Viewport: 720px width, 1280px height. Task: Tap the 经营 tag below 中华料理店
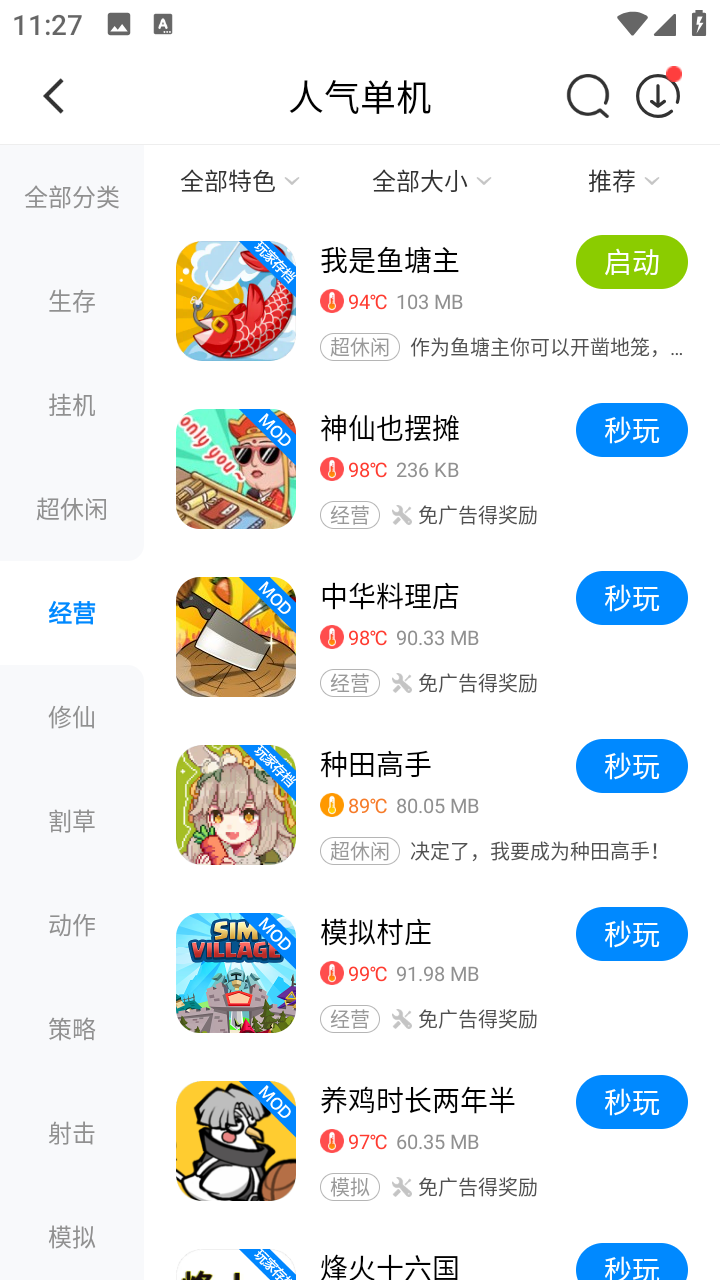click(x=349, y=683)
